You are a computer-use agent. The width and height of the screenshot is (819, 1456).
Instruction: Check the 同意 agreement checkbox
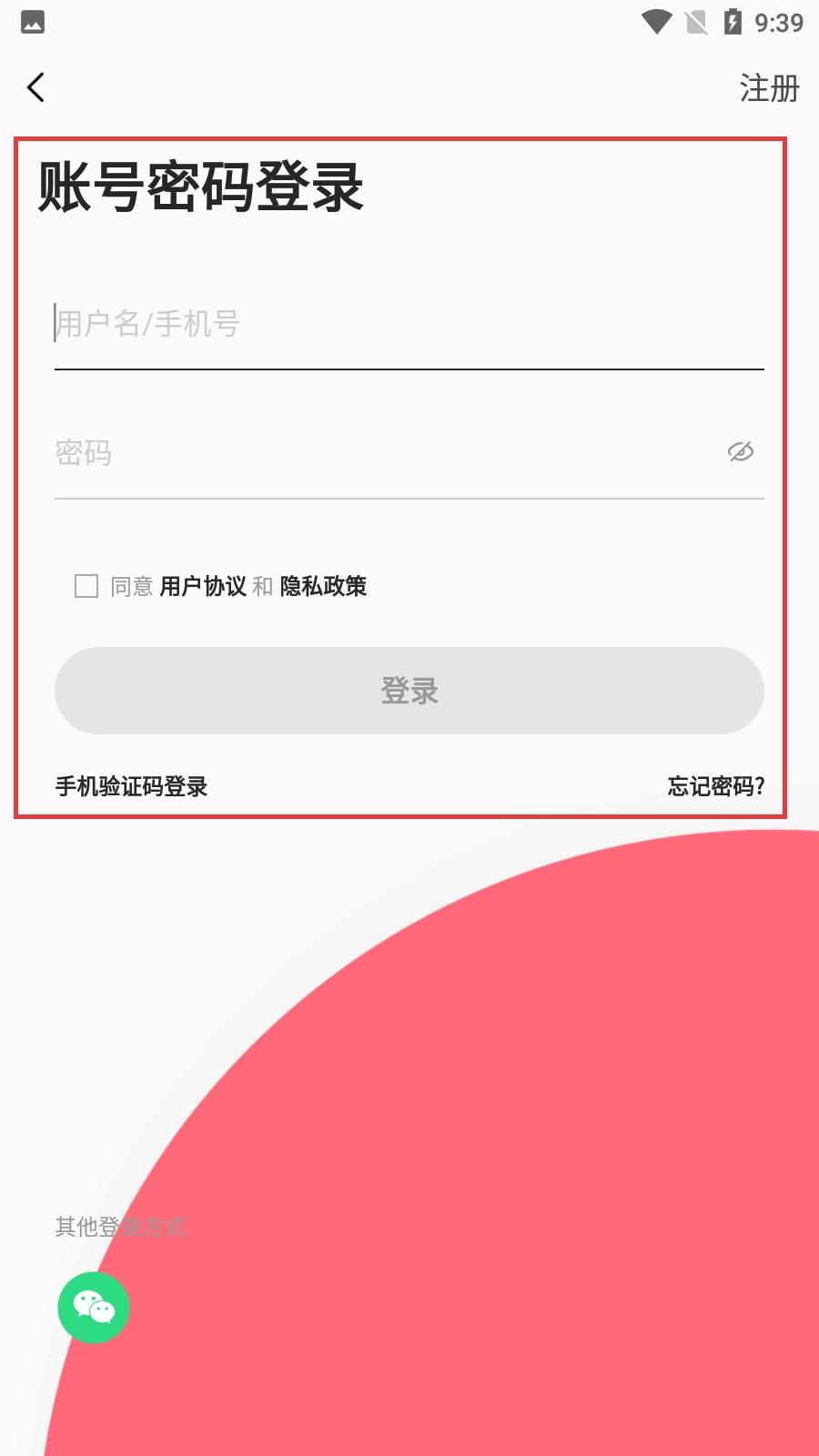coord(86,586)
